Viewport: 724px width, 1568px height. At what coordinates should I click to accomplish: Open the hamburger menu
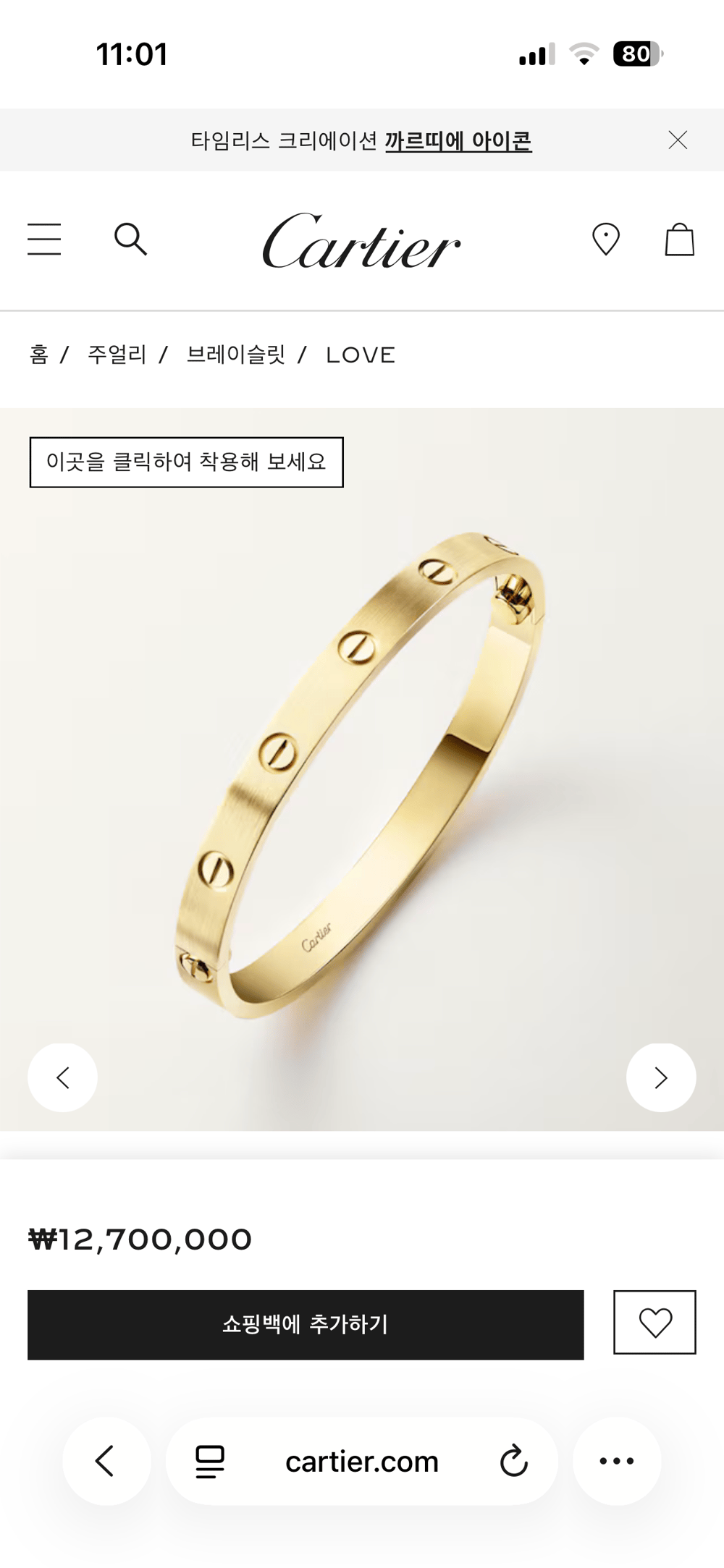pyautogui.click(x=44, y=240)
